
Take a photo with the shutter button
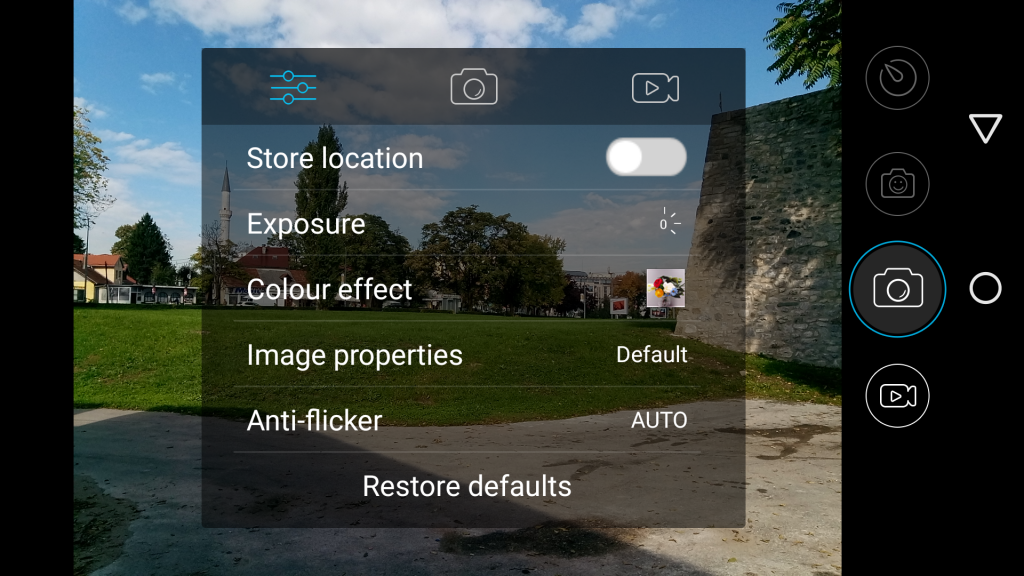pos(897,289)
